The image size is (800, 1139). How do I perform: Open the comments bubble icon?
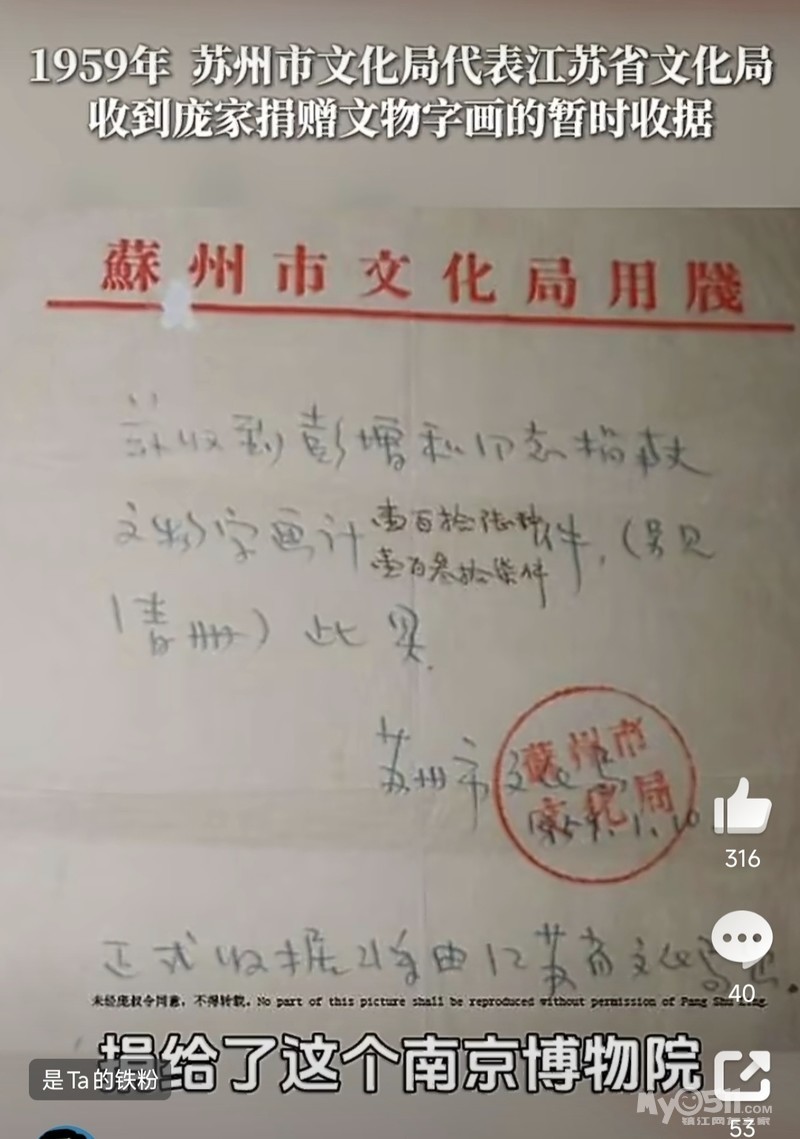pos(741,938)
